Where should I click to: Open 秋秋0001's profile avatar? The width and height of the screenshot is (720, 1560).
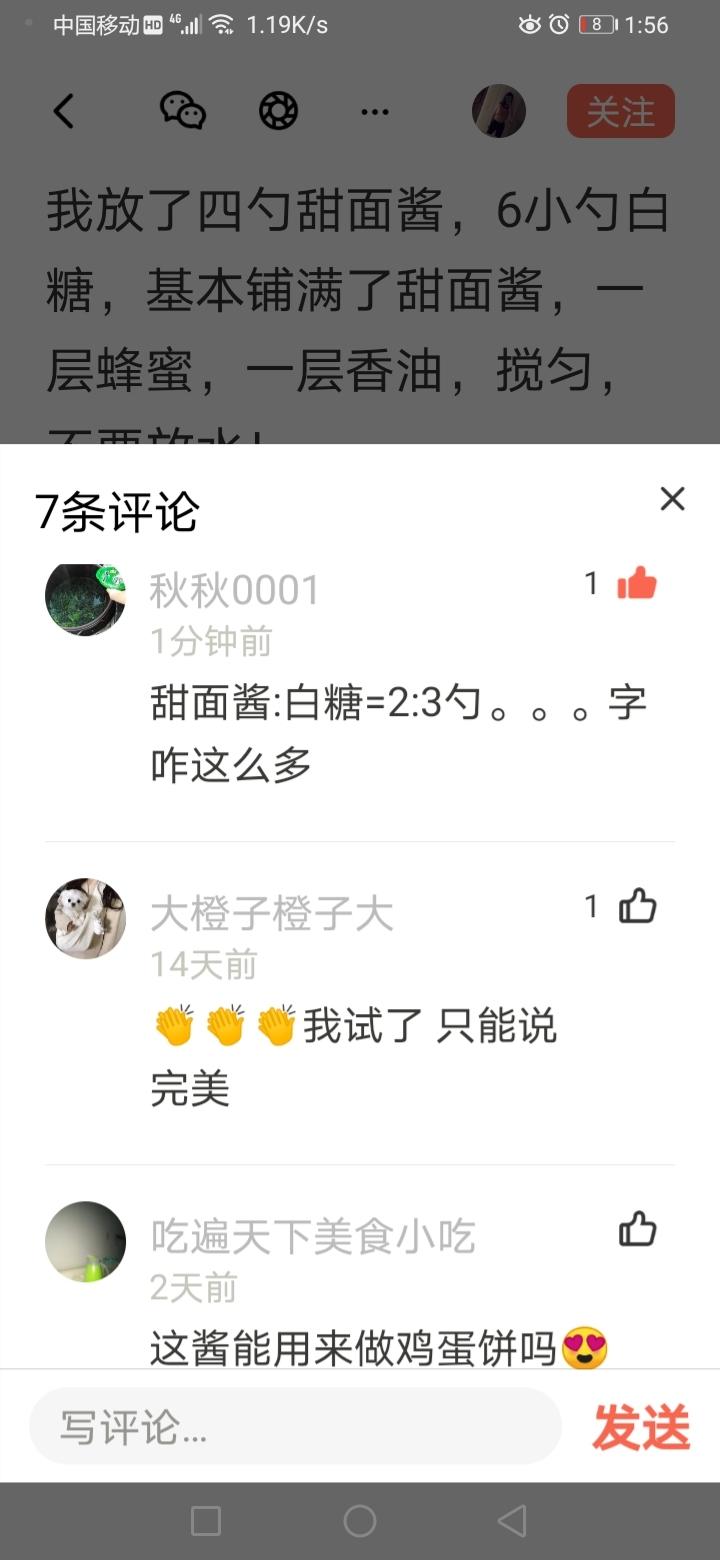(85, 597)
